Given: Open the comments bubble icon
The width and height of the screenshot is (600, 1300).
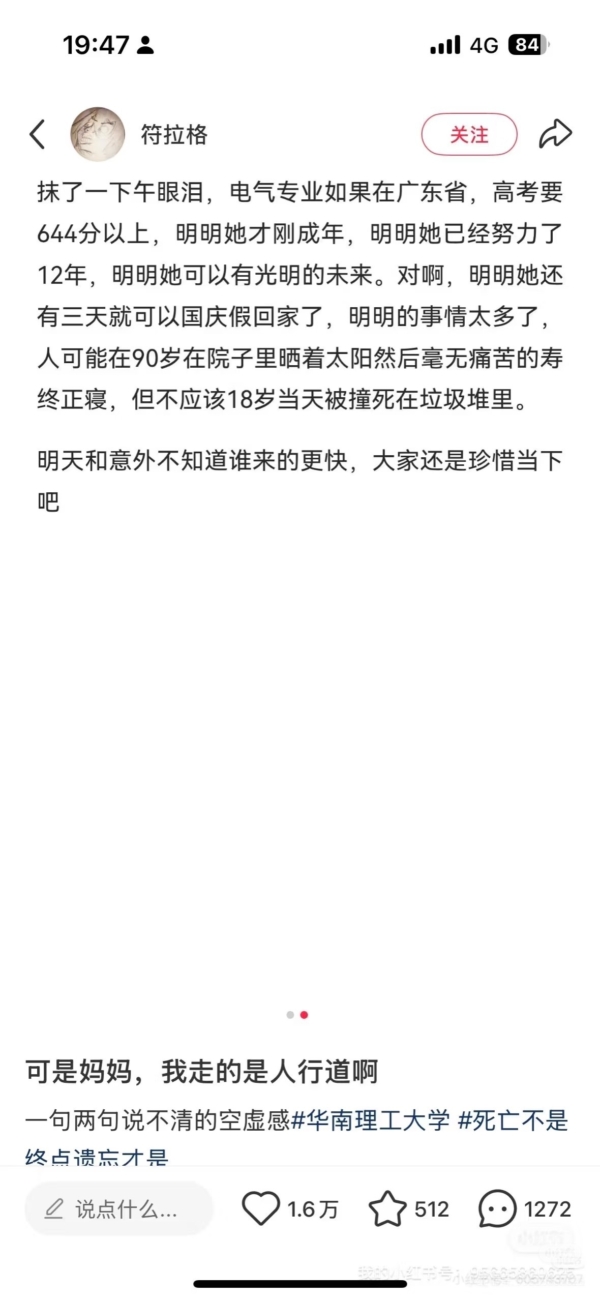Looking at the screenshot, I should [497, 1209].
